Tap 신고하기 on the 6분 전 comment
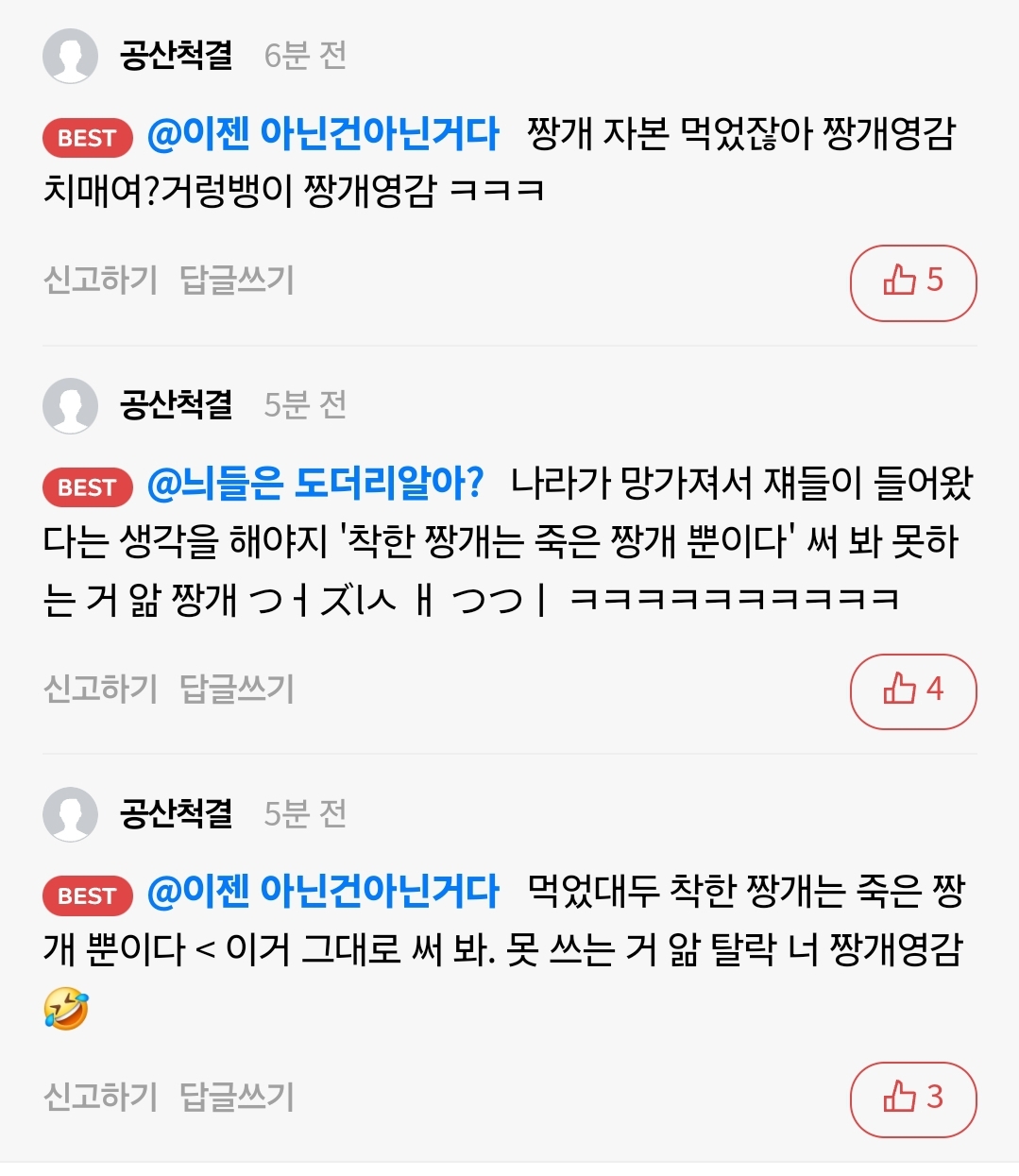The height and width of the screenshot is (1176, 1019). click(x=100, y=281)
